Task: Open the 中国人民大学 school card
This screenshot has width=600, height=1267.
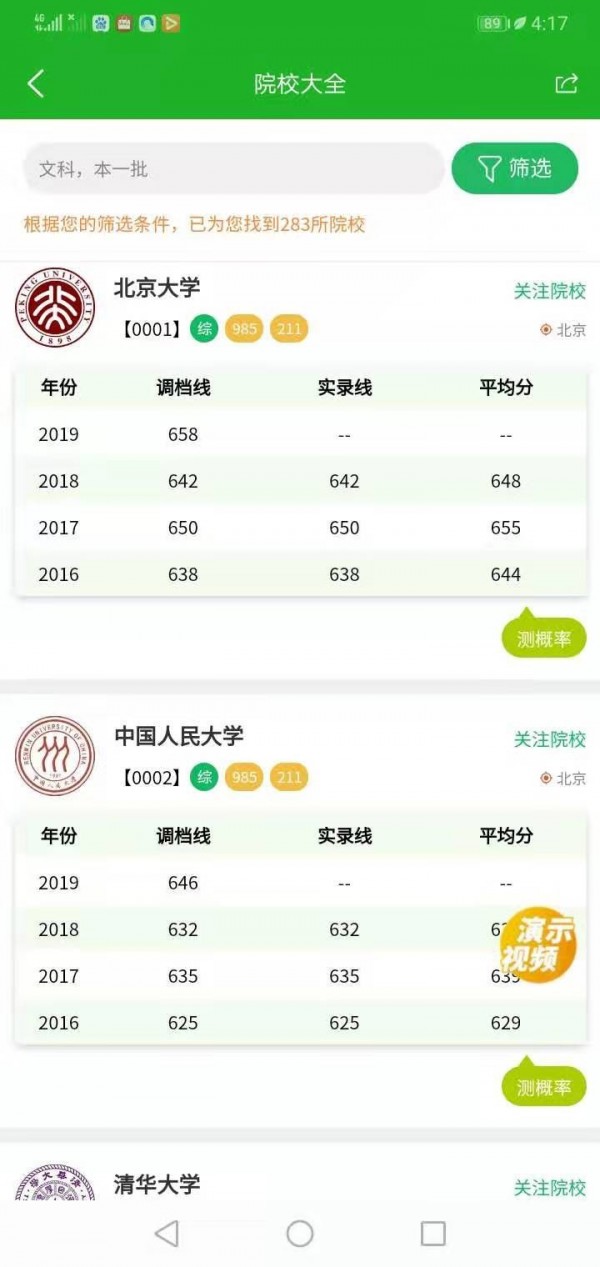Action: (178, 736)
